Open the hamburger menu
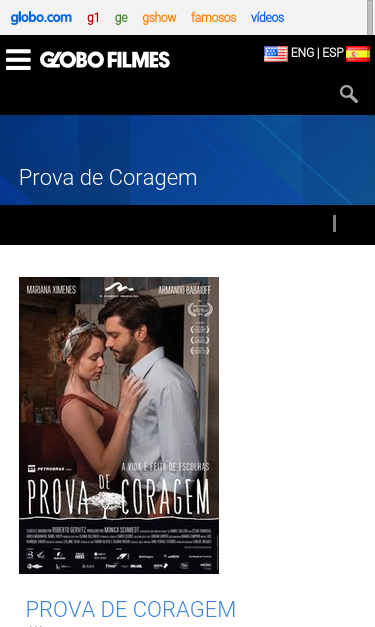Viewport: 375px width, 627px height. point(18,60)
